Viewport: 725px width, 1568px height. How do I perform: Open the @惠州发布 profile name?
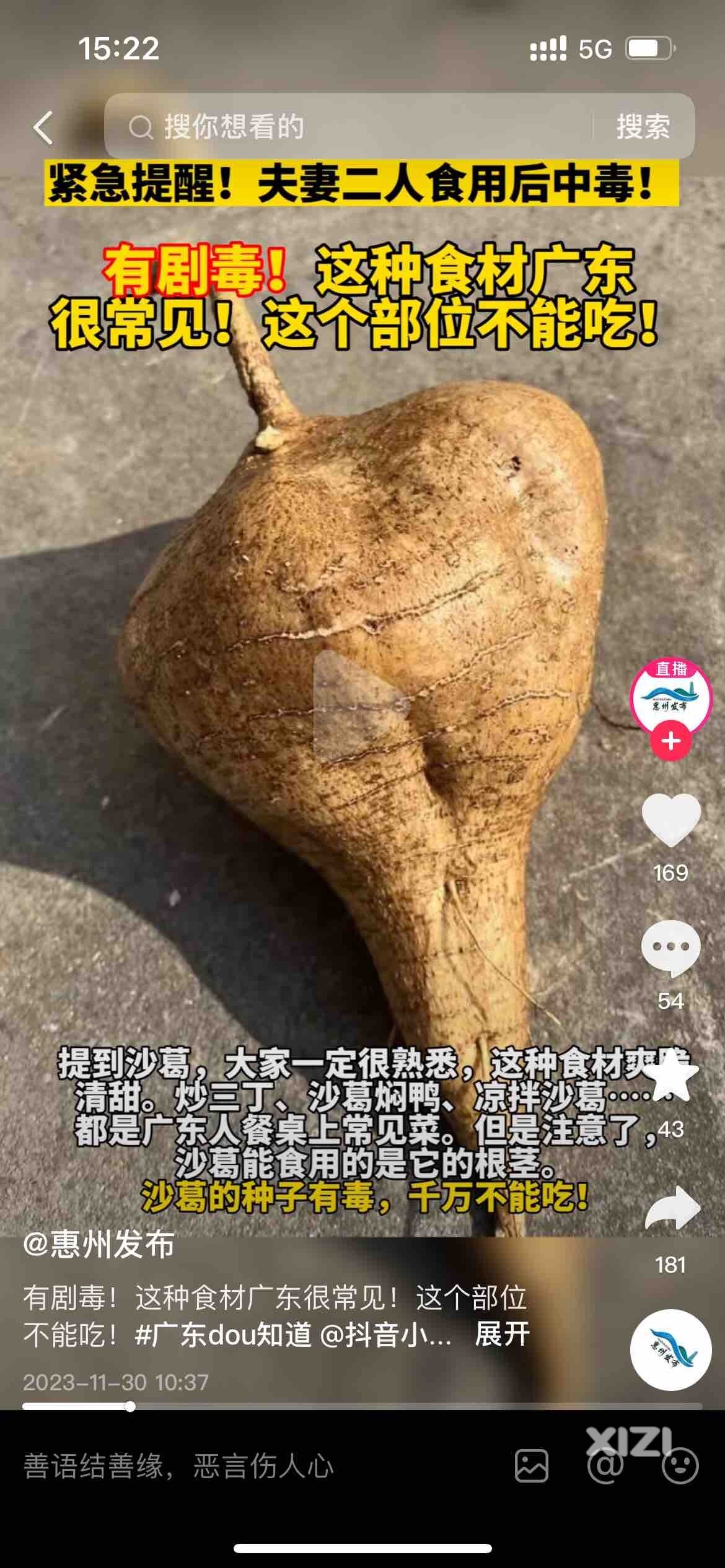(x=99, y=1245)
